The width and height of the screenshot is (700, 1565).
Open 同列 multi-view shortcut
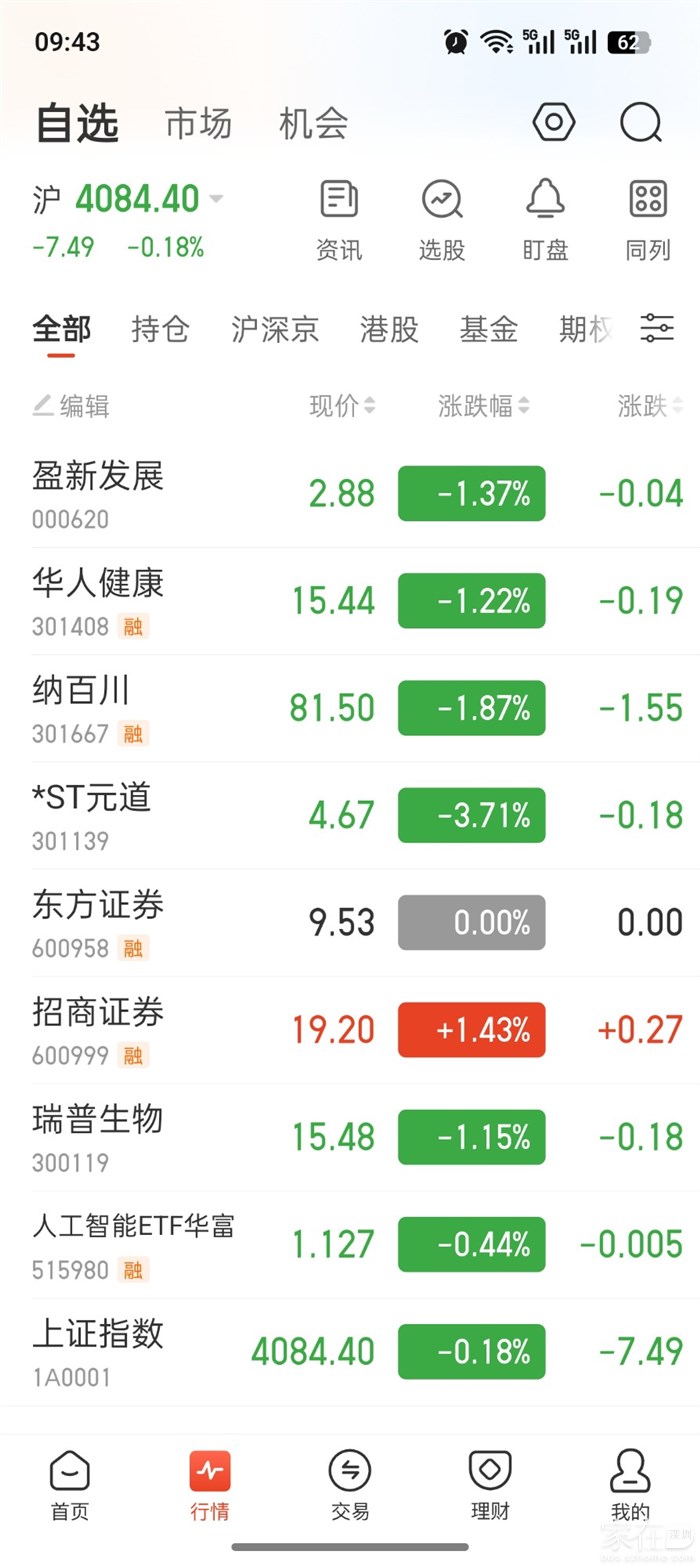(x=648, y=220)
